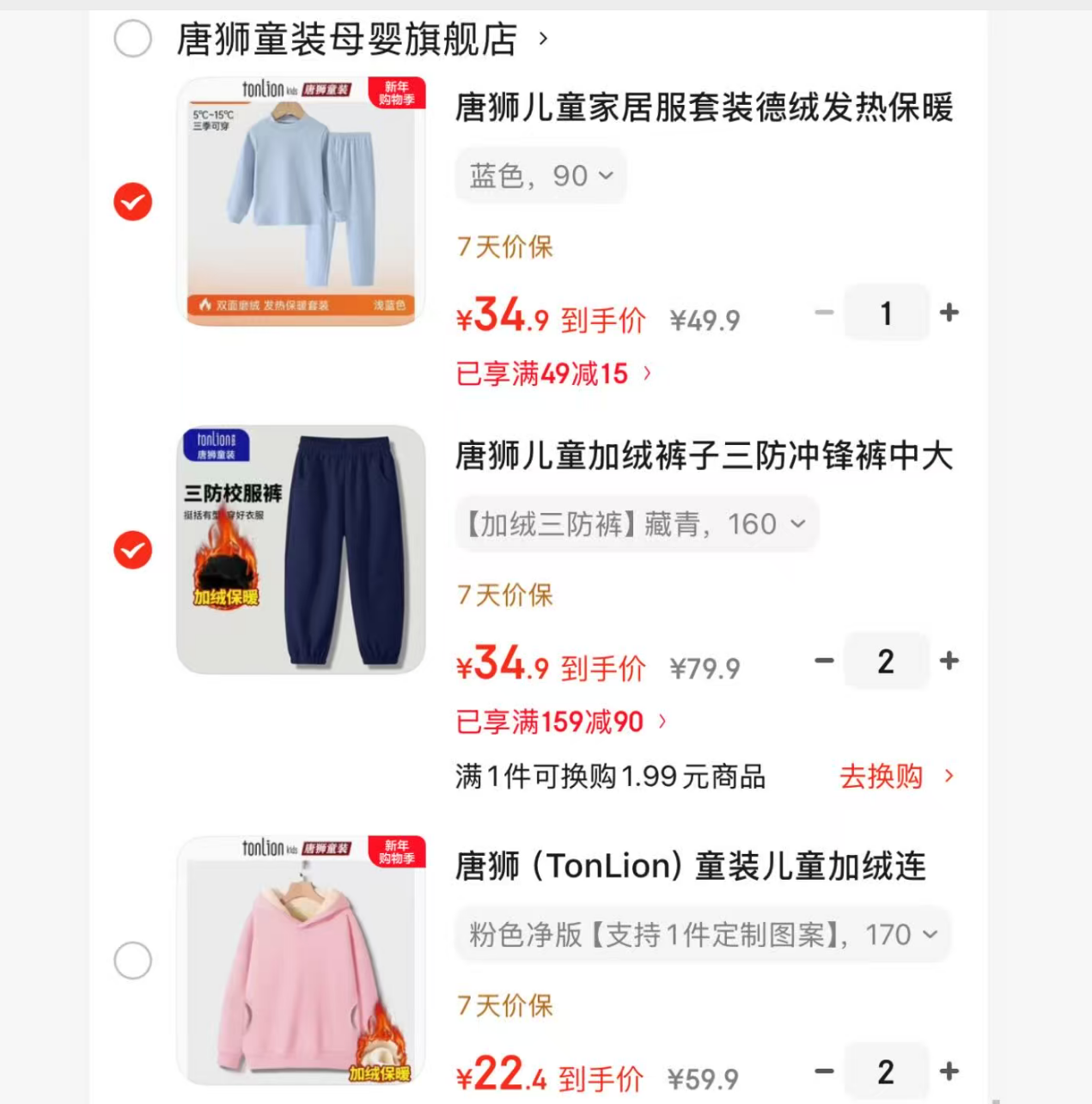1092x1104 pixels.
Task: Open the 唐狮儿童家居服套装德绒发热保暖 product title
Action: tap(704, 108)
